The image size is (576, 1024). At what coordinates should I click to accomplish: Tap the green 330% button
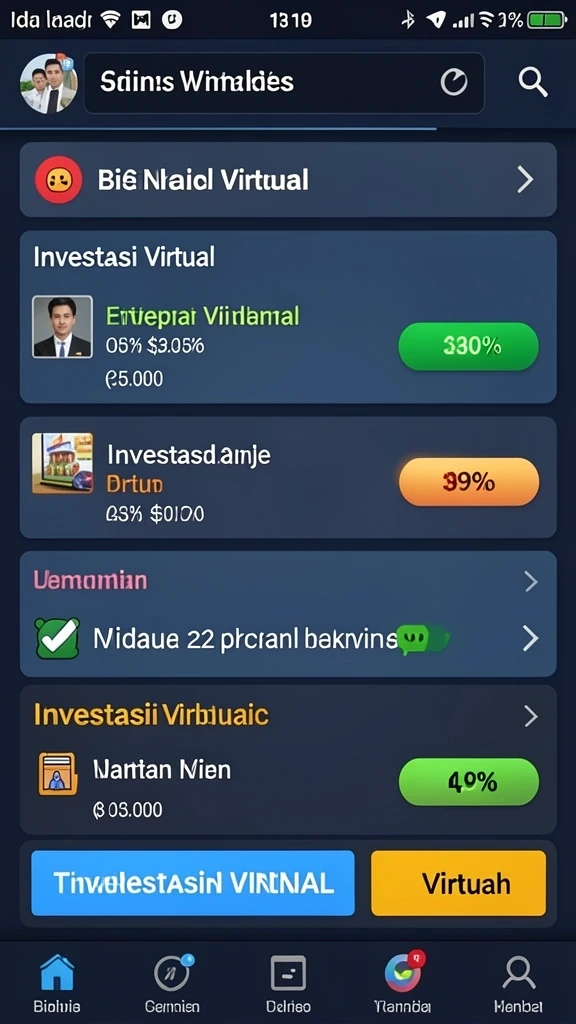pyautogui.click(x=469, y=346)
